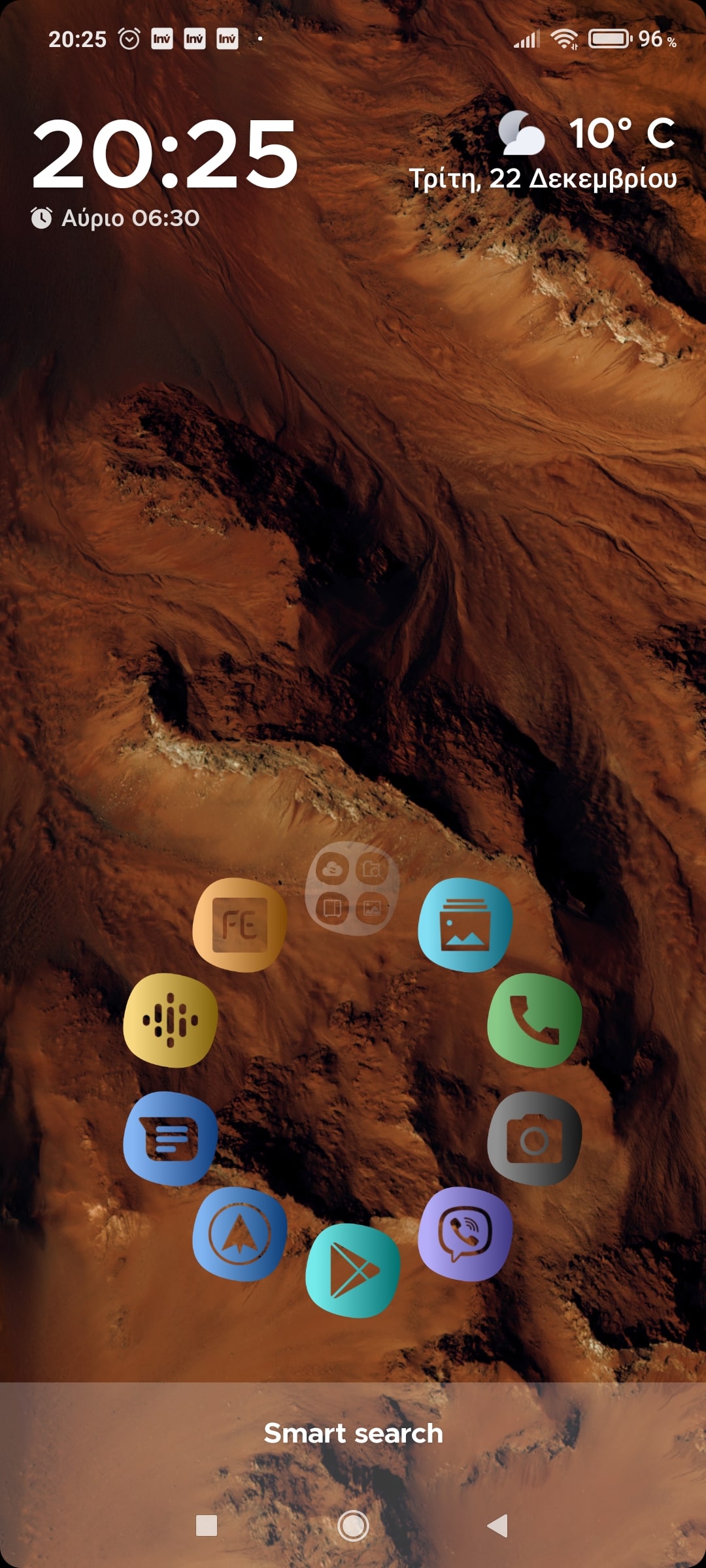Open the Messages app
The width and height of the screenshot is (706, 1568).
tap(170, 1139)
